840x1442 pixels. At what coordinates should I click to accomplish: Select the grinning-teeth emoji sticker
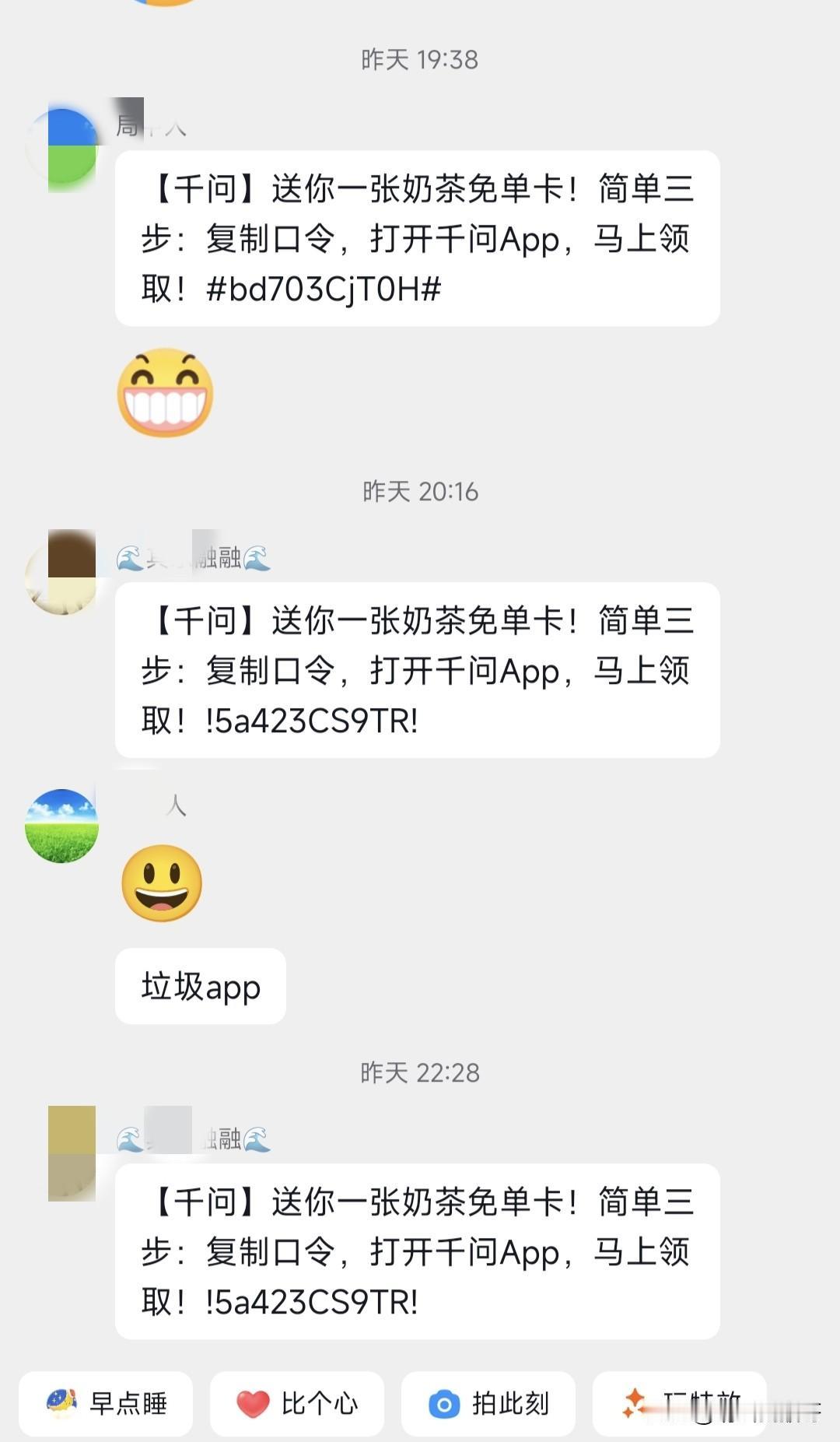[x=165, y=393]
